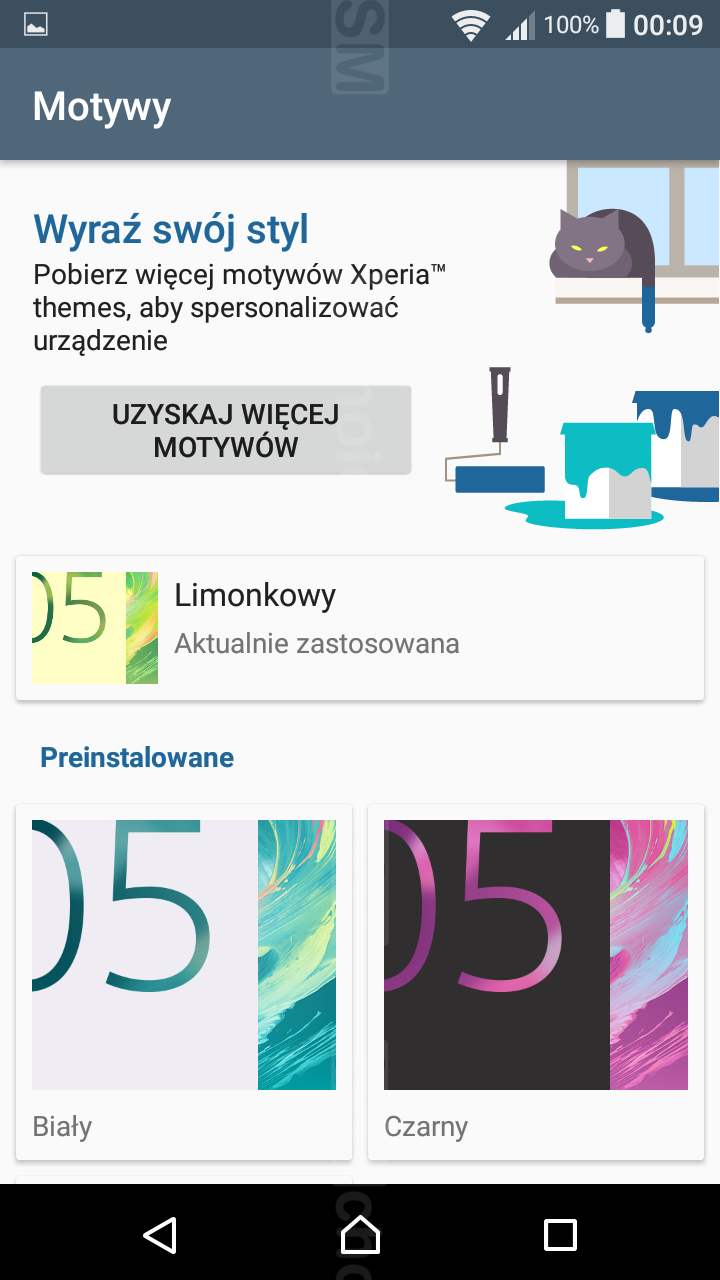
Task: Open the recent apps view
Action: (560, 1234)
